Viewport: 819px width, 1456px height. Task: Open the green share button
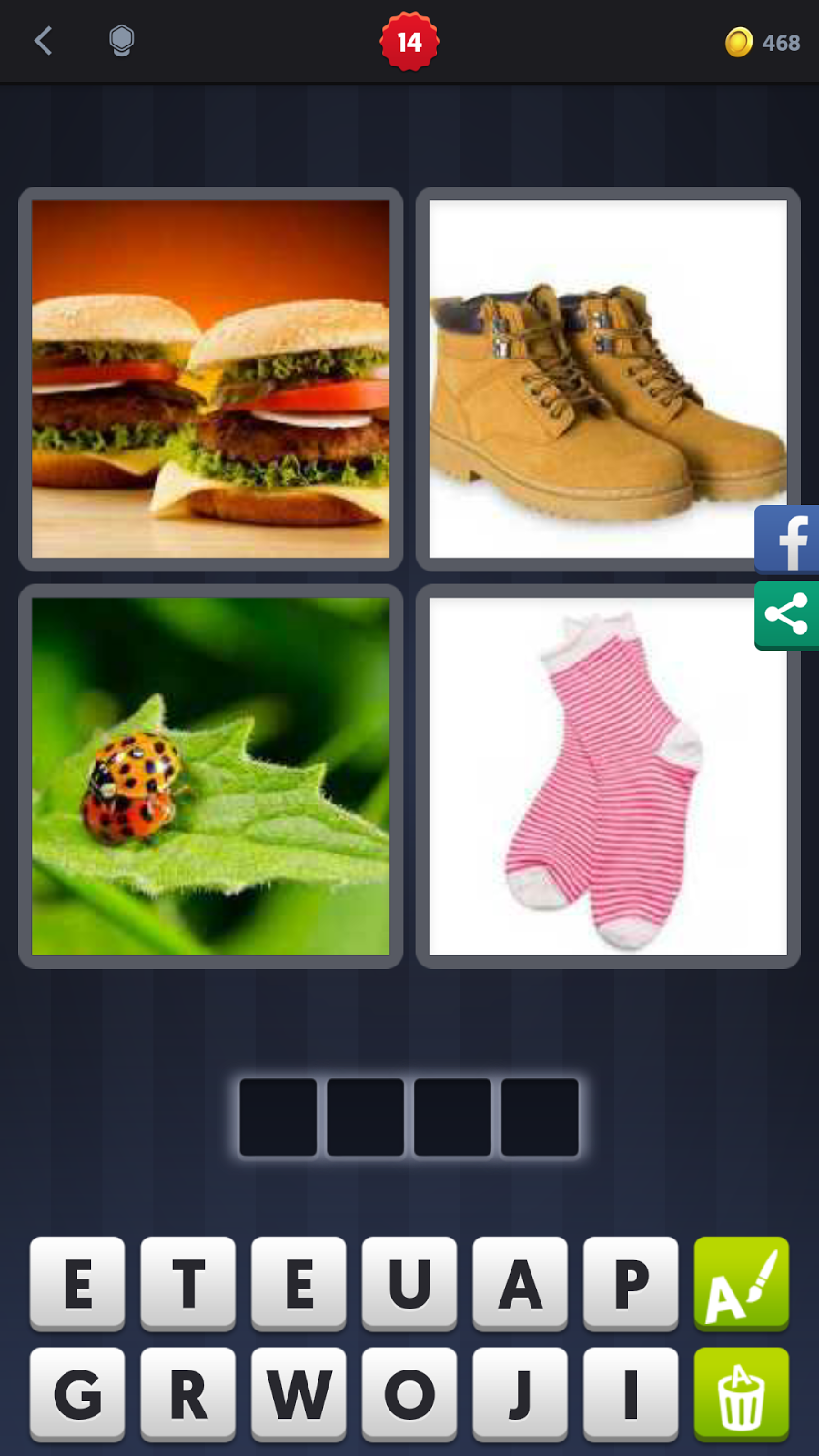(788, 615)
